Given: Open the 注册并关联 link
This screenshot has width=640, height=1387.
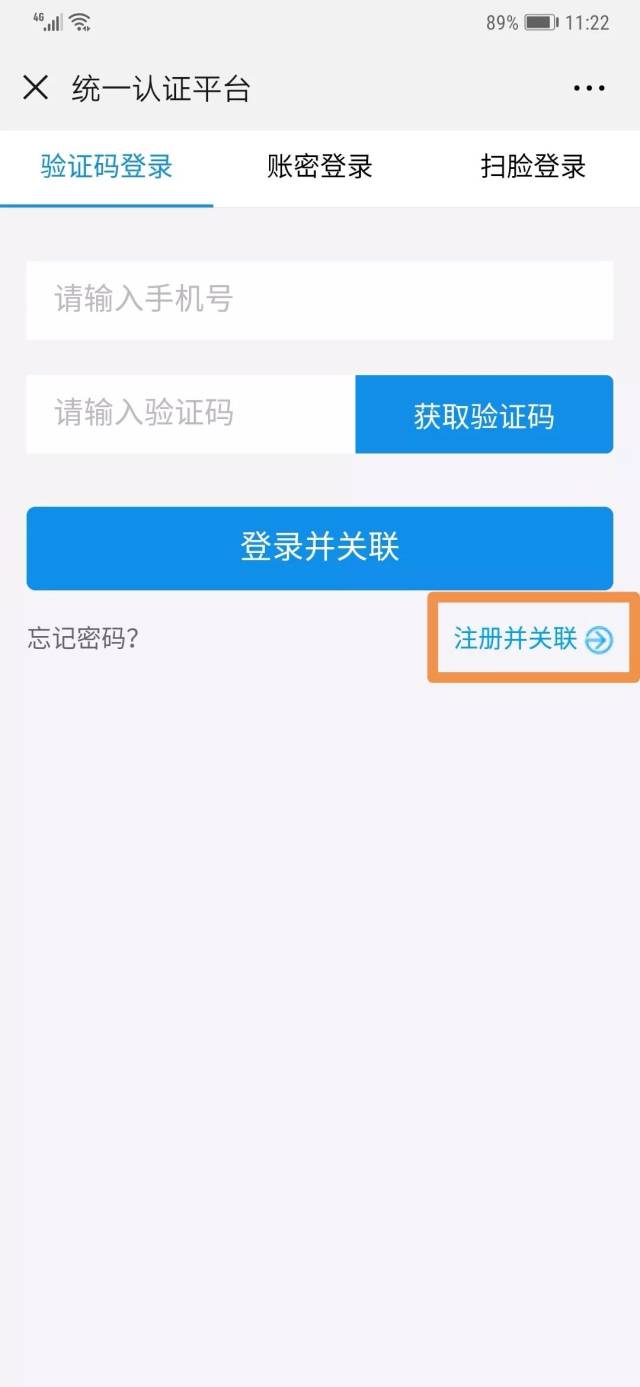Looking at the screenshot, I should (533, 639).
